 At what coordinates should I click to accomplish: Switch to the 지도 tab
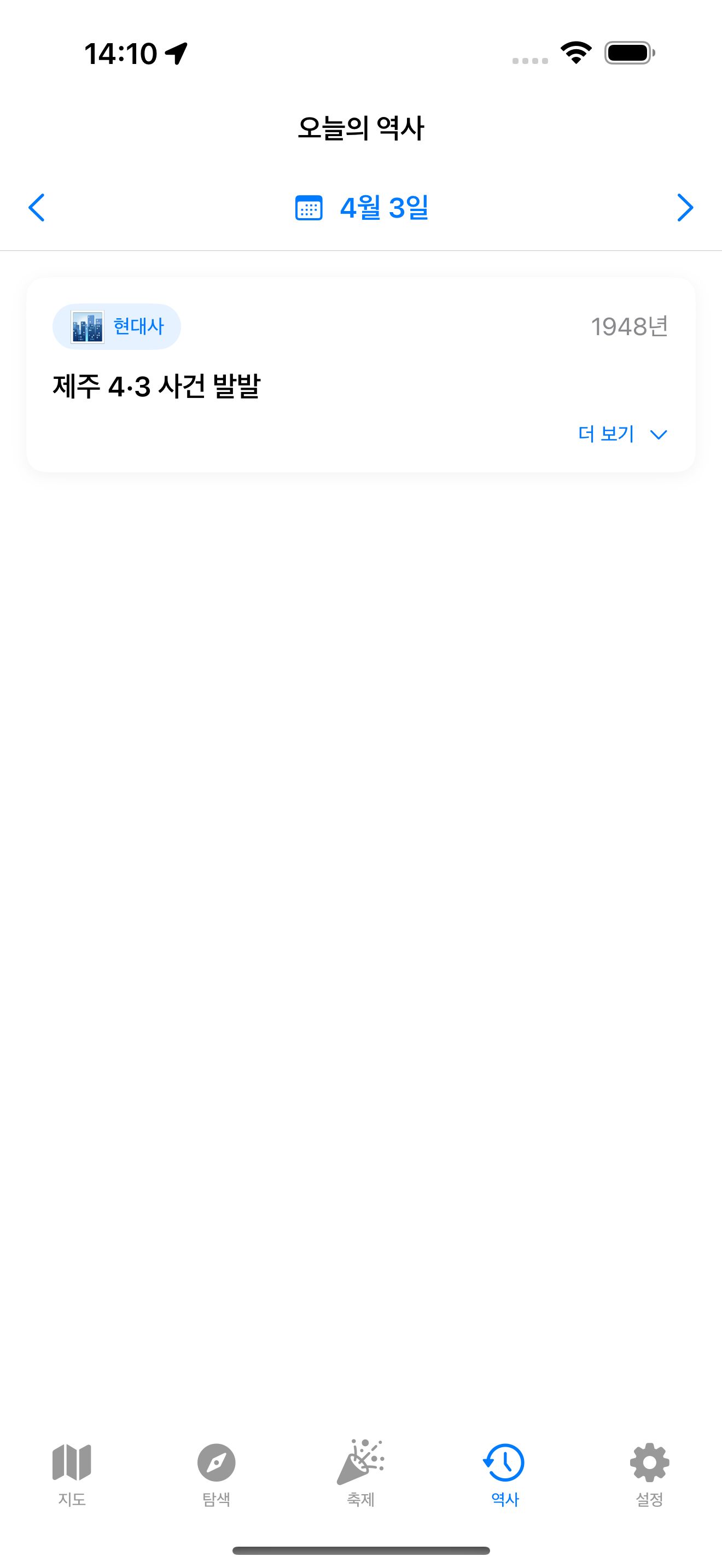(x=72, y=1472)
